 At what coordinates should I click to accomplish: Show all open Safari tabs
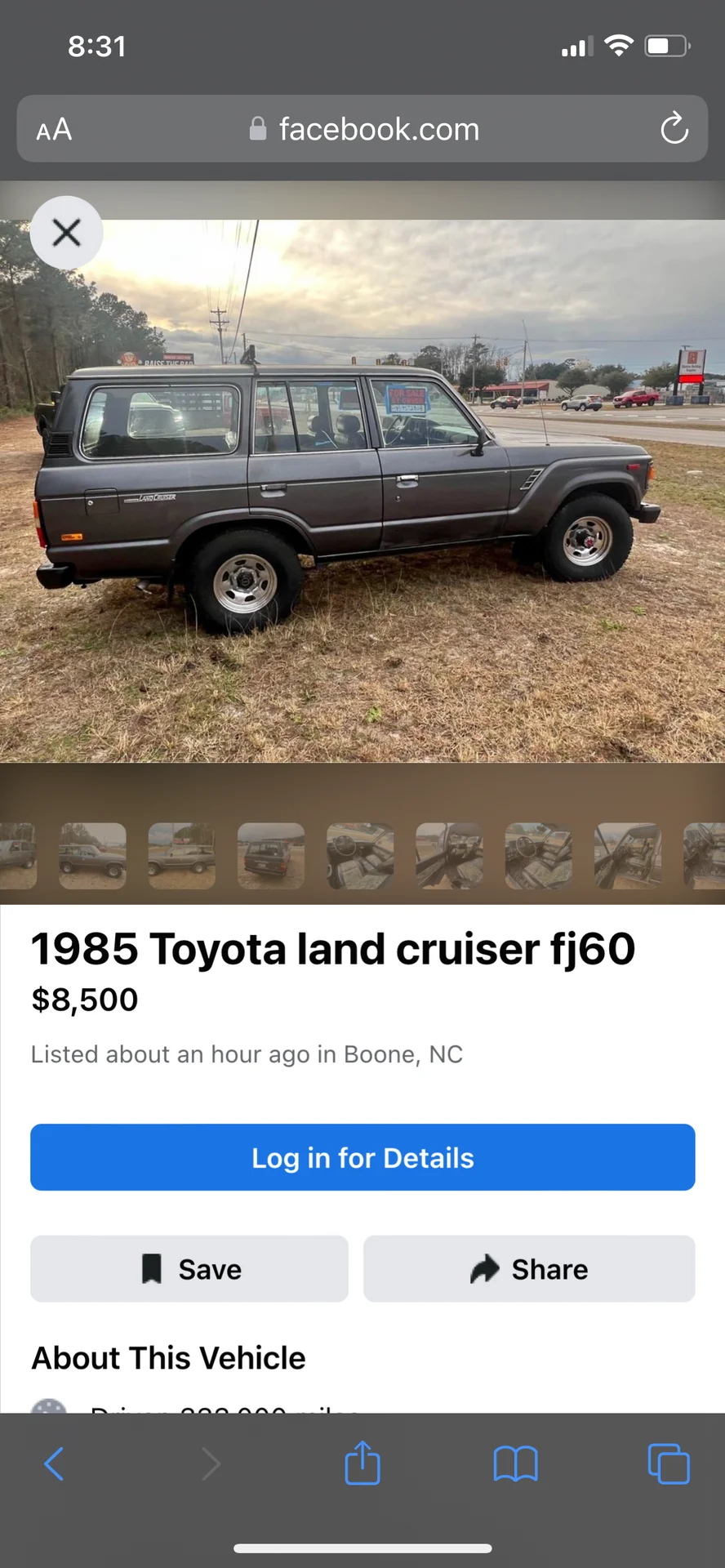668,1463
